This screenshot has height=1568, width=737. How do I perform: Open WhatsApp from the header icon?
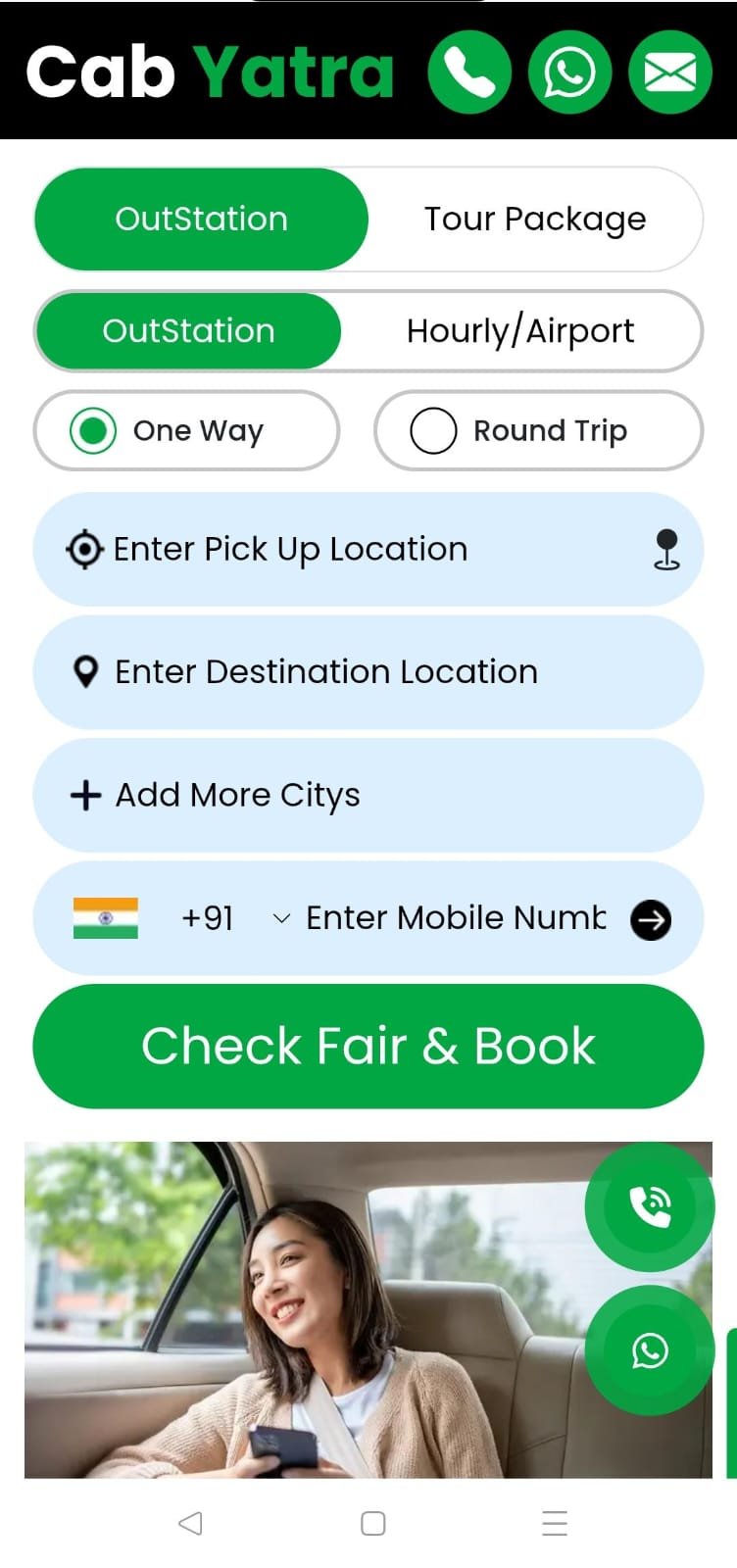click(569, 72)
